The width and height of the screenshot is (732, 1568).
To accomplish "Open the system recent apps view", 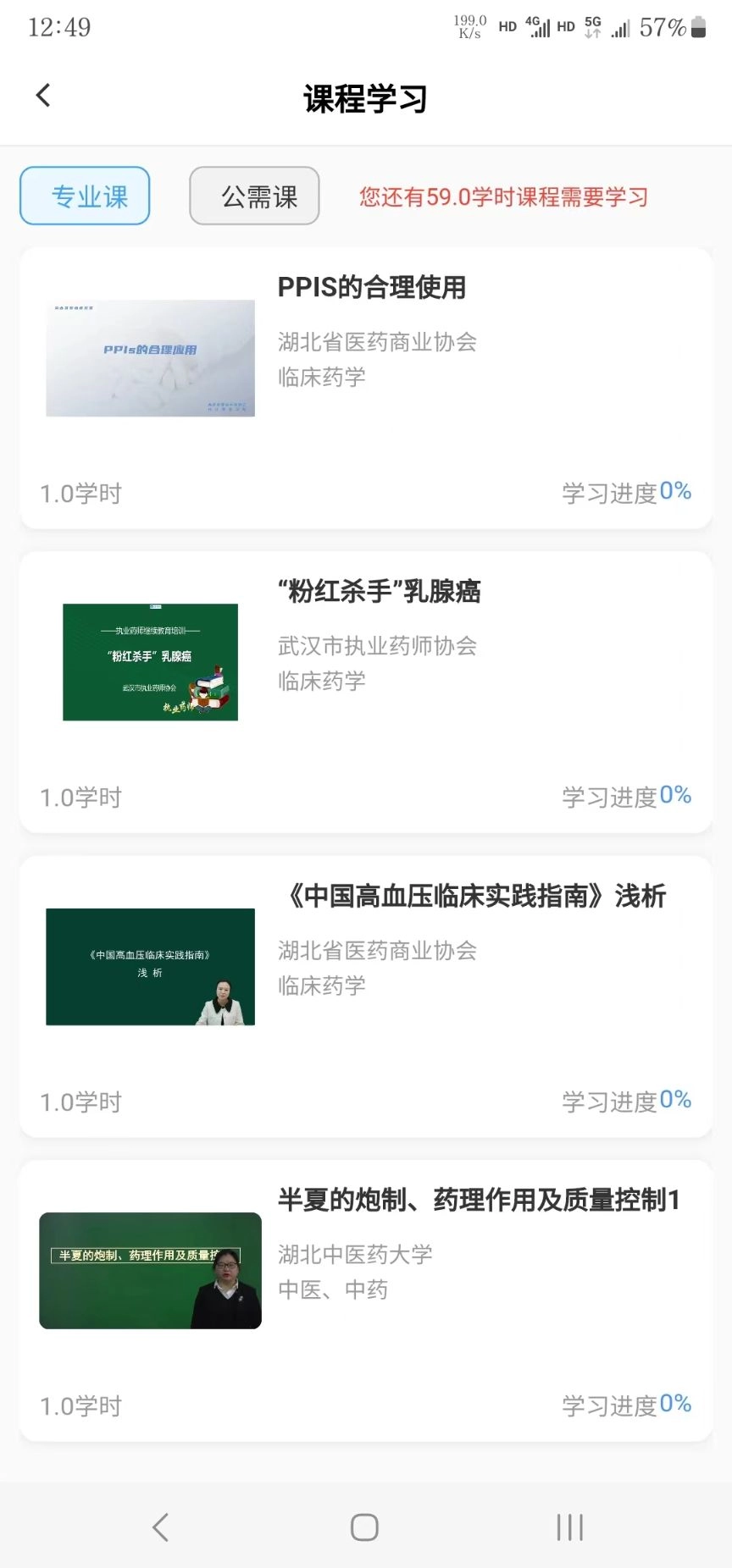I will 569,1527.
